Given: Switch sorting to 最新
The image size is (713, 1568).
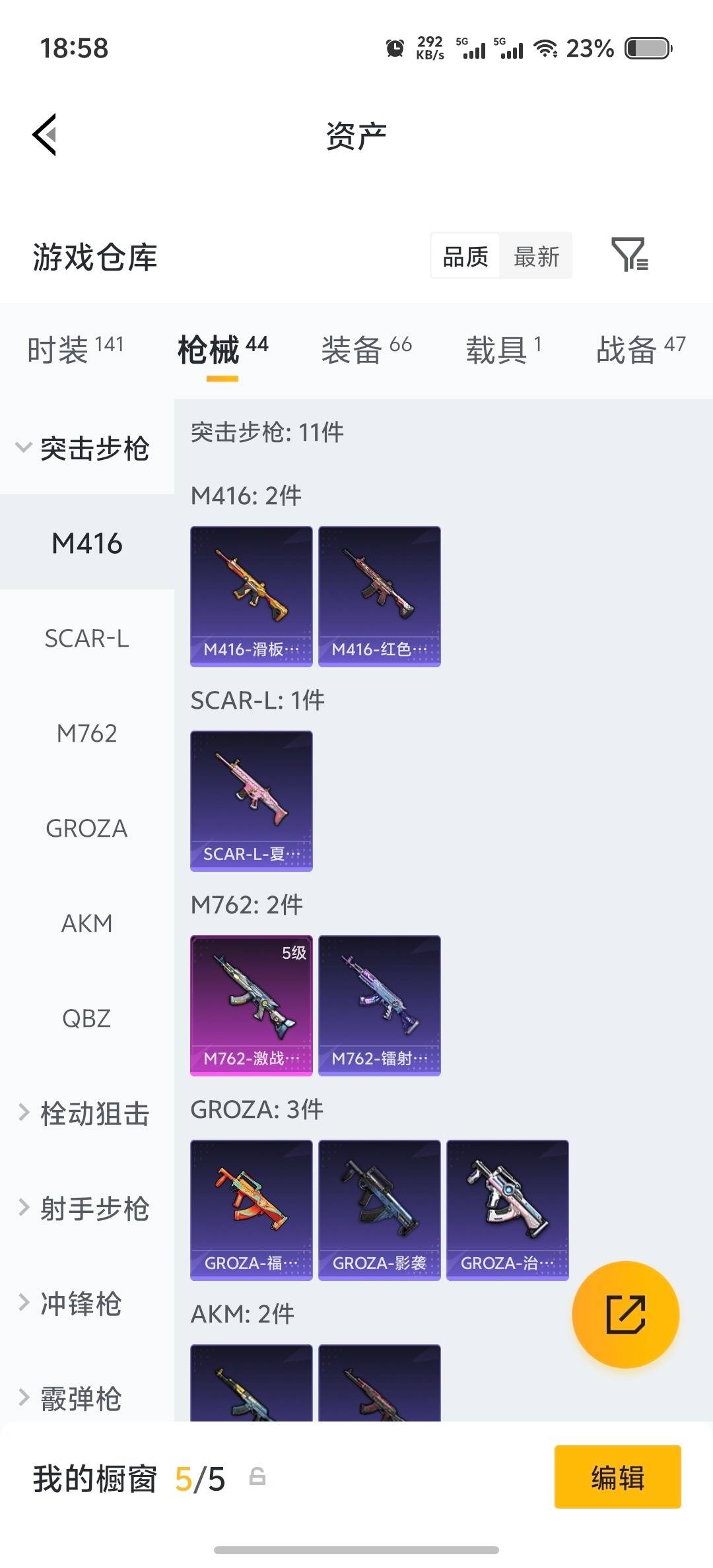Looking at the screenshot, I should 536,256.
